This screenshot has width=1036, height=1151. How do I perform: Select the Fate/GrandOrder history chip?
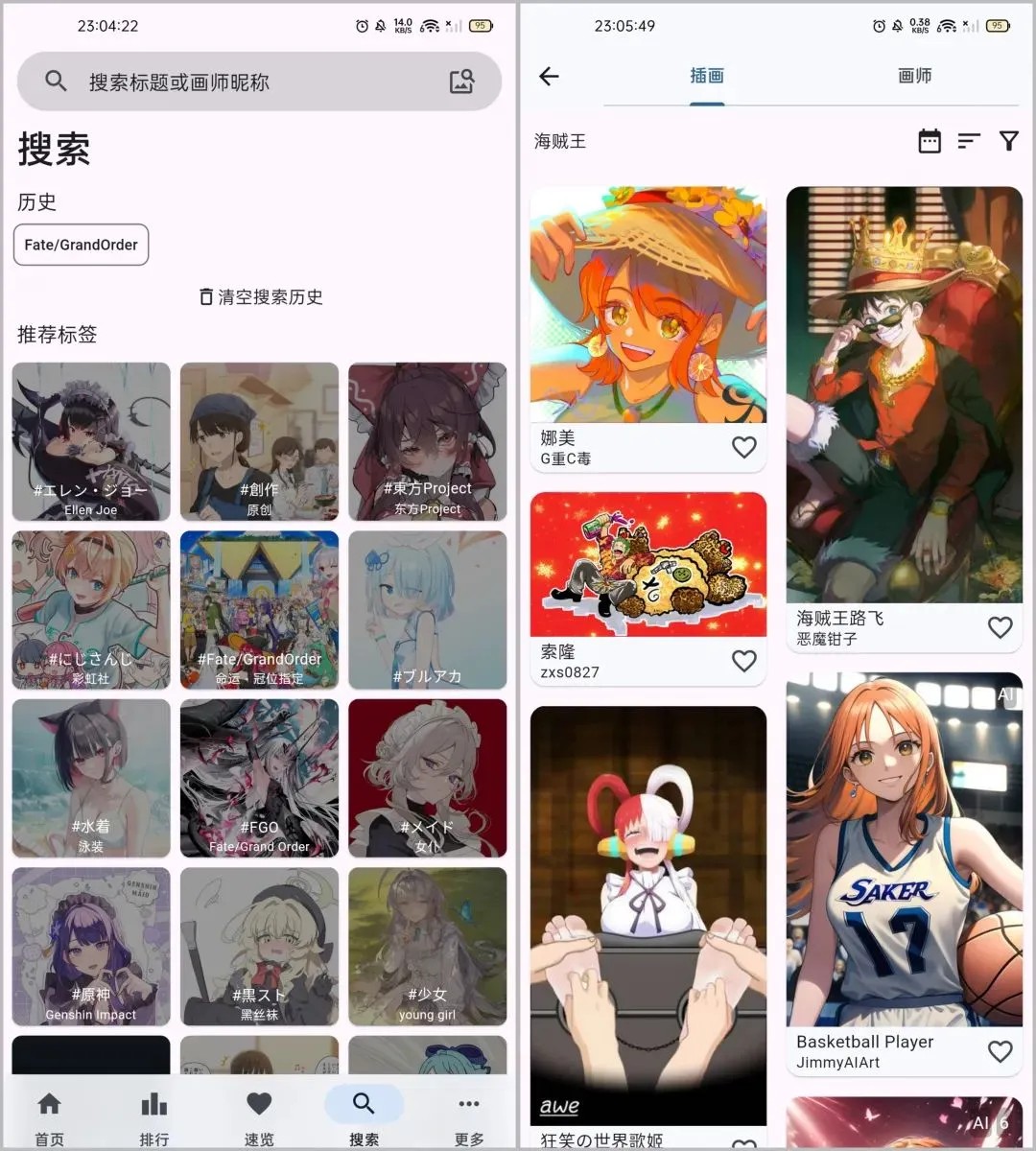pos(82,245)
